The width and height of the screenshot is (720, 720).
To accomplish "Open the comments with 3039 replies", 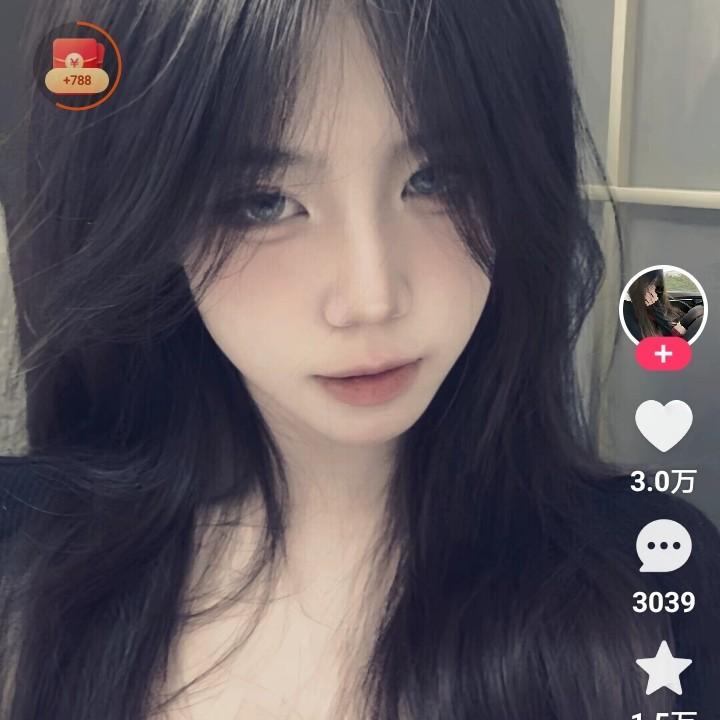I will (x=664, y=548).
